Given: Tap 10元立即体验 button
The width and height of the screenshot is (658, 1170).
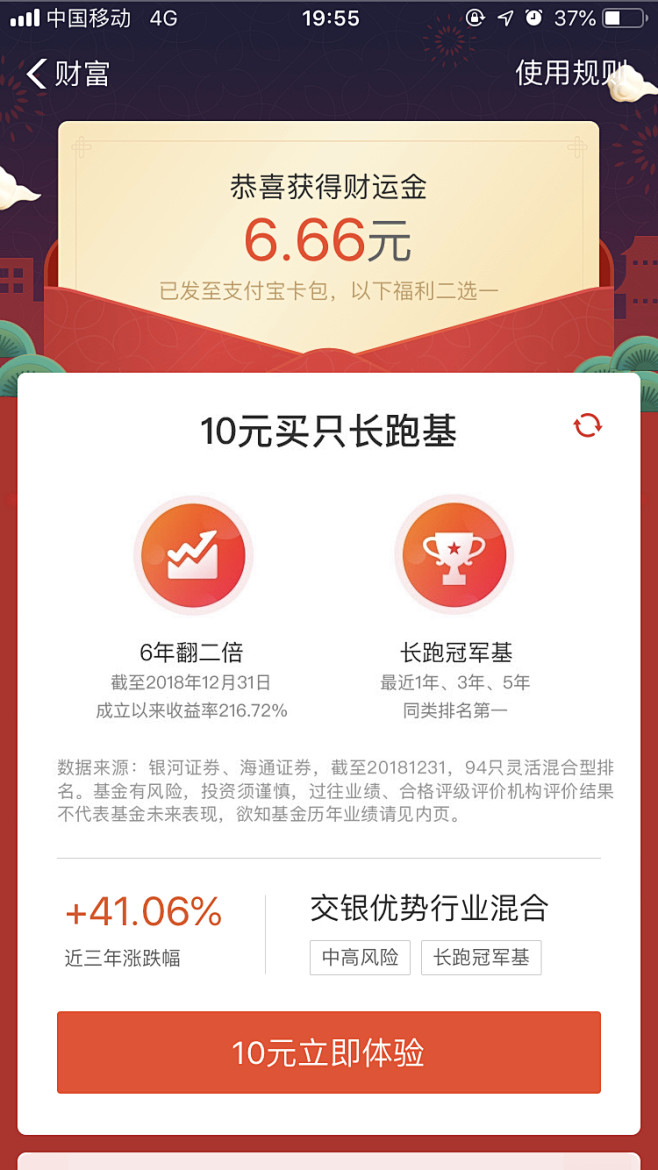Looking at the screenshot, I should pyautogui.click(x=329, y=1053).
